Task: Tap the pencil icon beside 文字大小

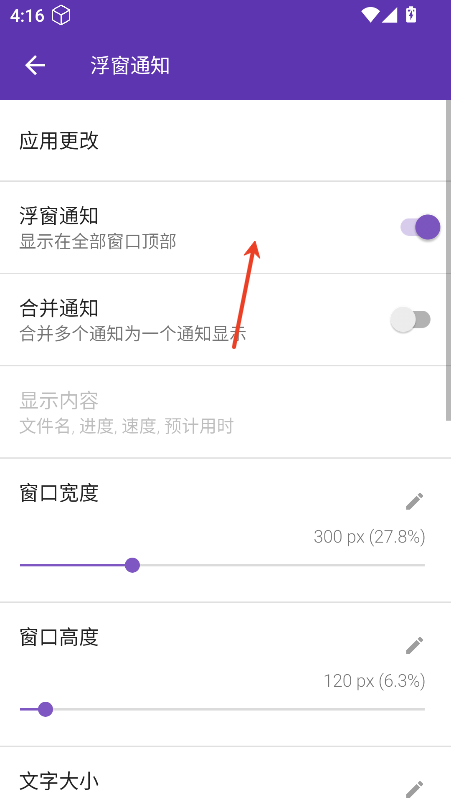Action: tap(415, 789)
